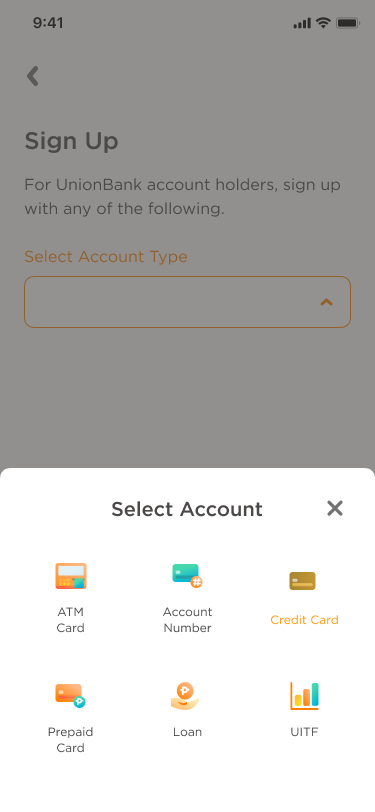
Task: Go back using the top-left arrow
Action: tap(33, 76)
